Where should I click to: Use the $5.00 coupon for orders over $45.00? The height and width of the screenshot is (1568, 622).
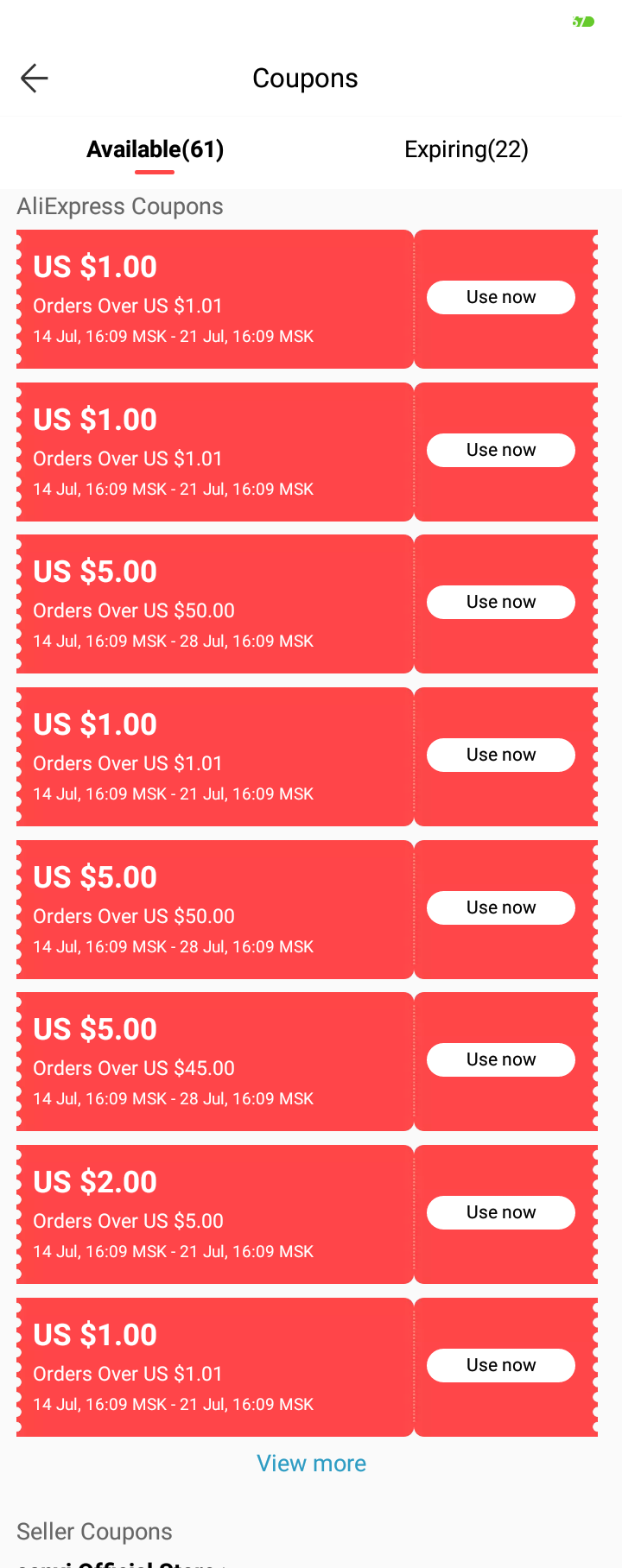click(501, 1059)
